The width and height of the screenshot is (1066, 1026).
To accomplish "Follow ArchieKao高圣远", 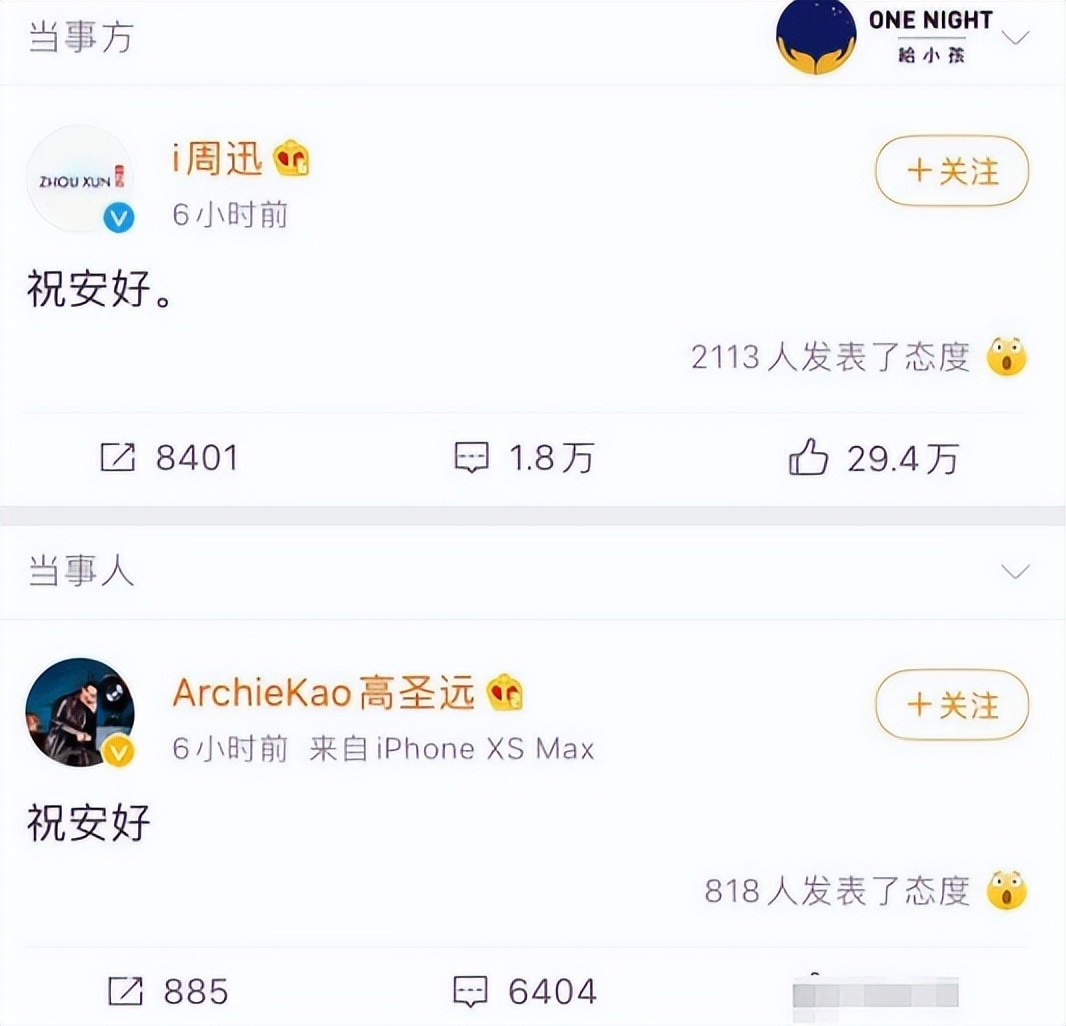I will tap(951, 705).
